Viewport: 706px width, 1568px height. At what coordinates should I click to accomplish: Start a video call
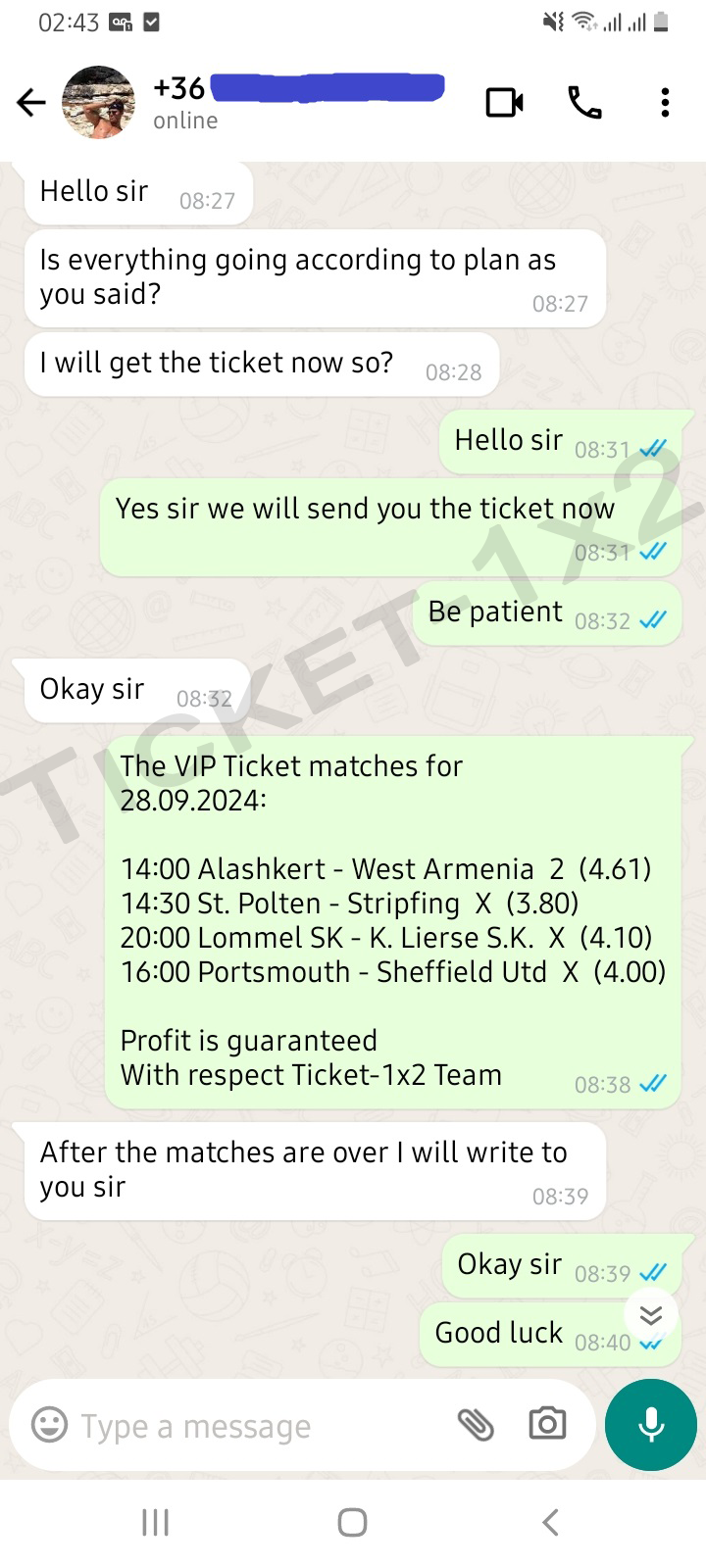[x=505, y=102]
